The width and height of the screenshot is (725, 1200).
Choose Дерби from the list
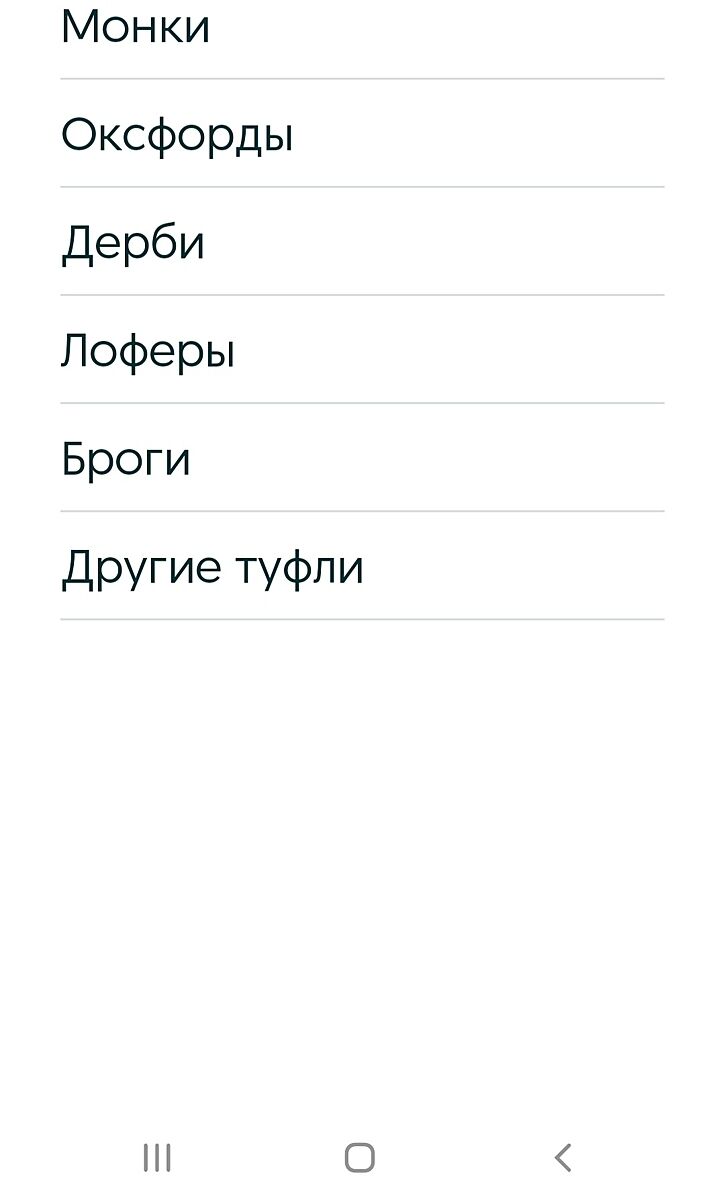[x=133, y=242]
